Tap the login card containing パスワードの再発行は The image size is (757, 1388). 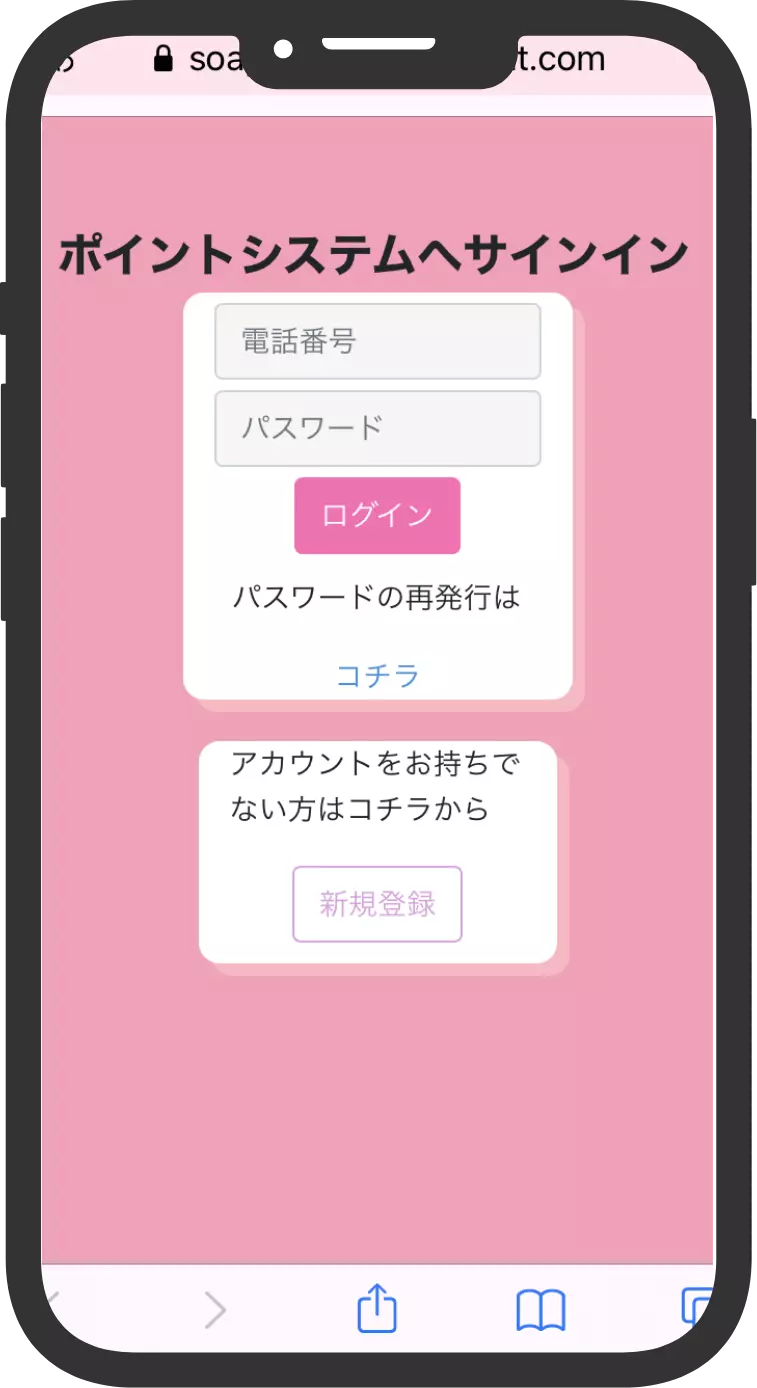click(x=377, y=495)
